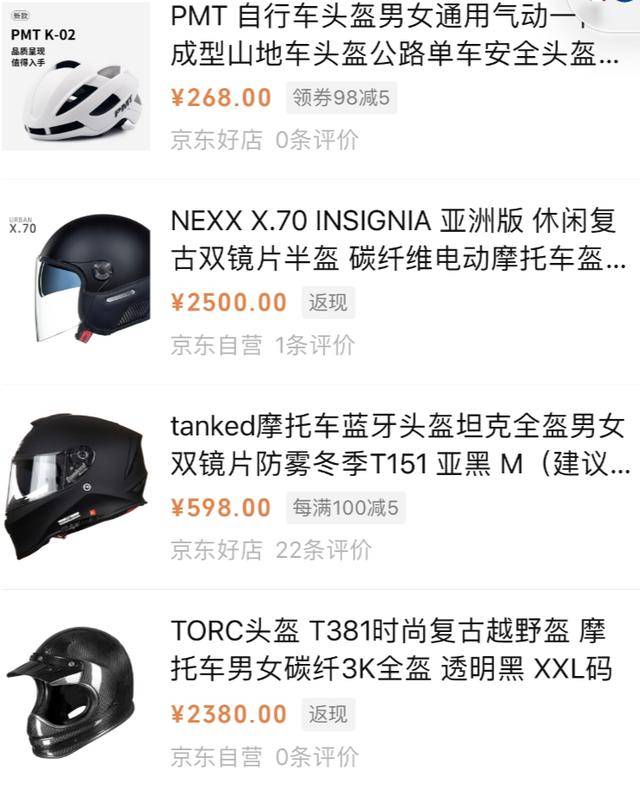The height and width of the screenshot is (795, 640).
Task: Open the NEXX X.70 INSIGNIA helmet listing
Action: [x=394, y=239]
